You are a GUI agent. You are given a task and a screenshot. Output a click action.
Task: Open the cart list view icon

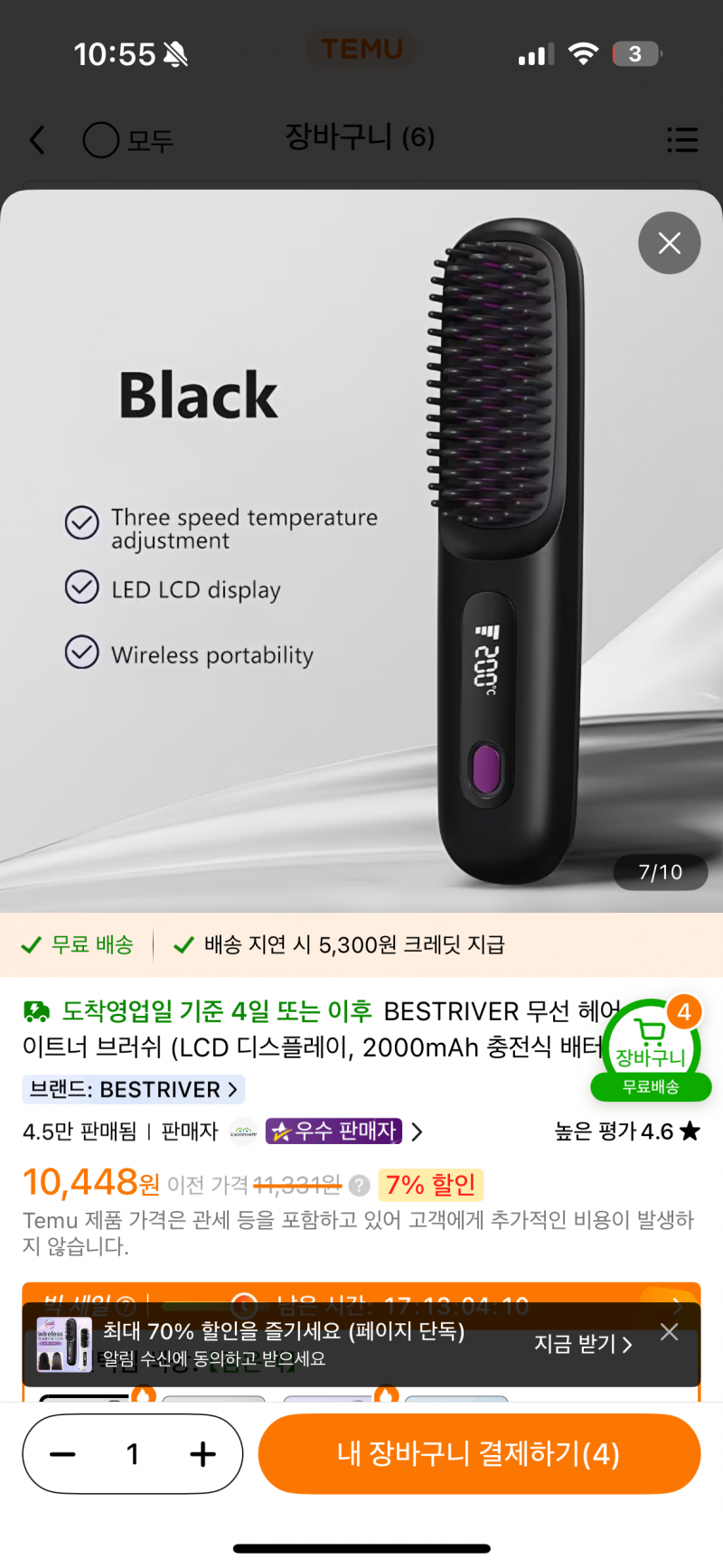[683, 140]
